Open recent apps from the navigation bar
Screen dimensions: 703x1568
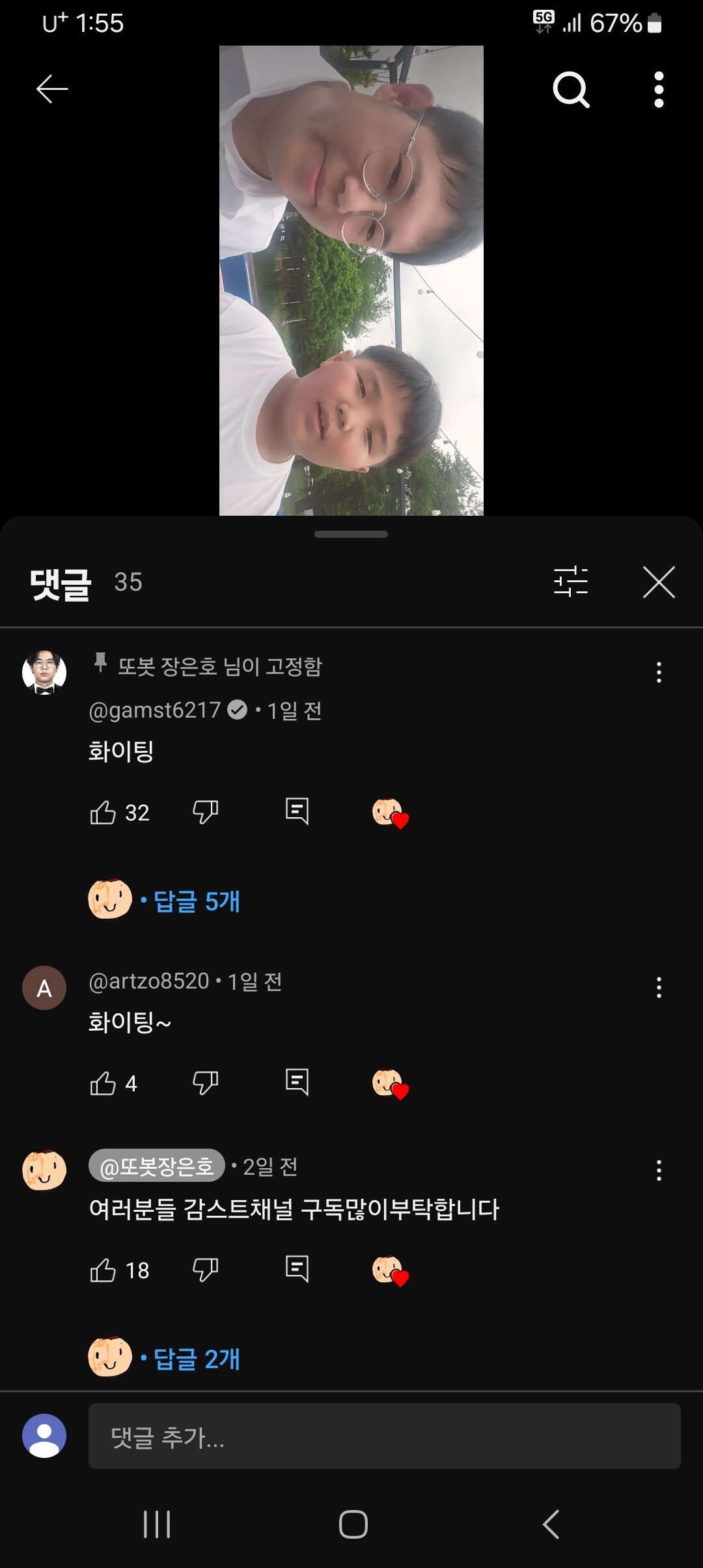click(x=157, y=1524)
